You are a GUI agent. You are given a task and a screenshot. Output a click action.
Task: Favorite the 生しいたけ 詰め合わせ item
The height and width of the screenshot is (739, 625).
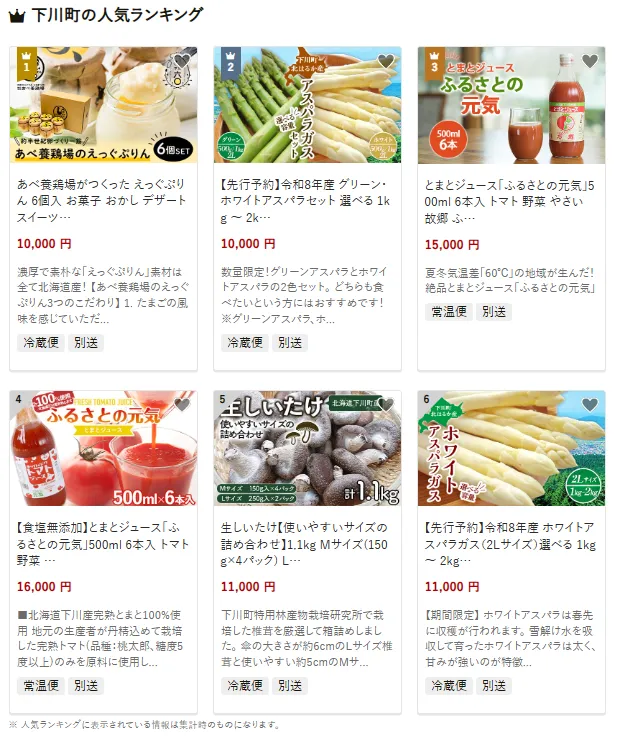click(385, 406)
